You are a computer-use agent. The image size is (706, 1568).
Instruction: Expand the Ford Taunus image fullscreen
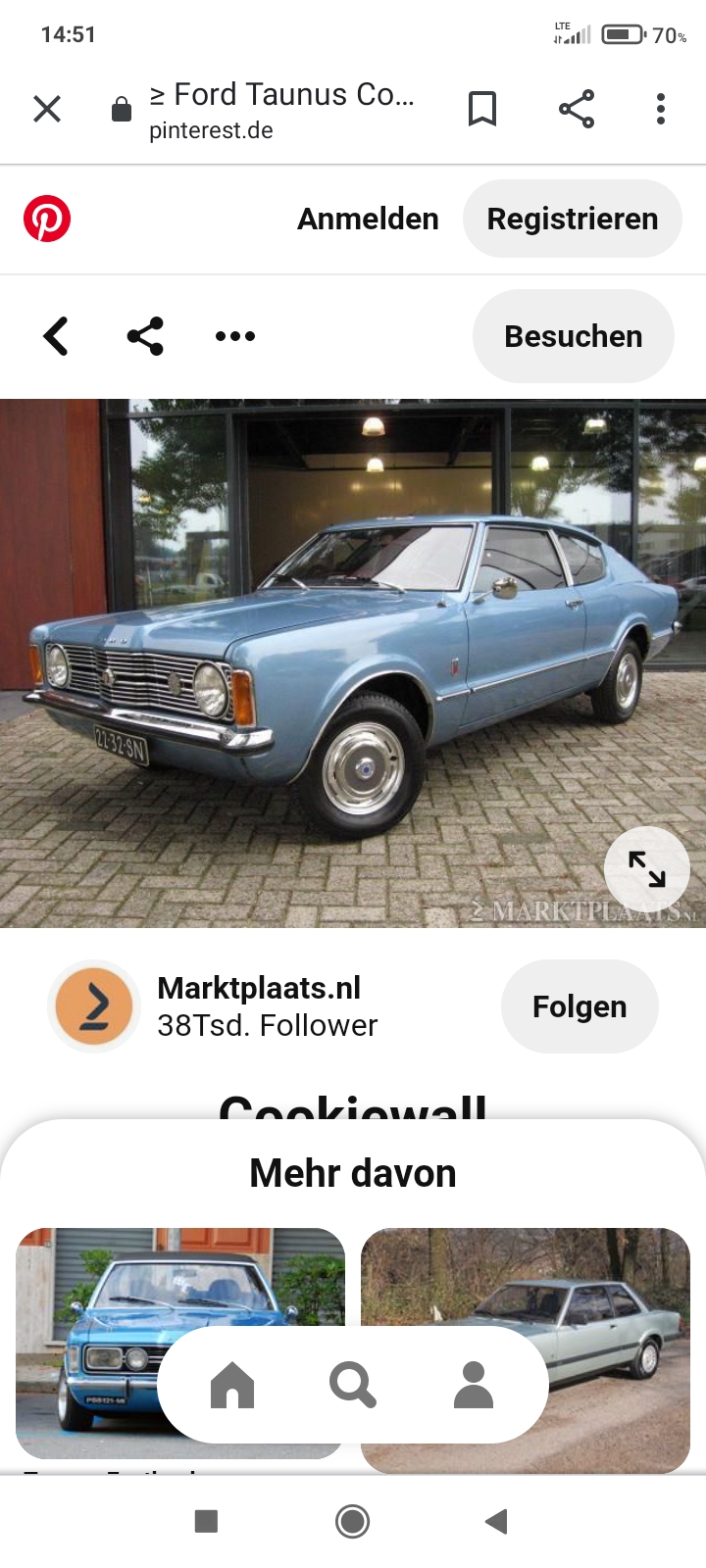[646, 868]
